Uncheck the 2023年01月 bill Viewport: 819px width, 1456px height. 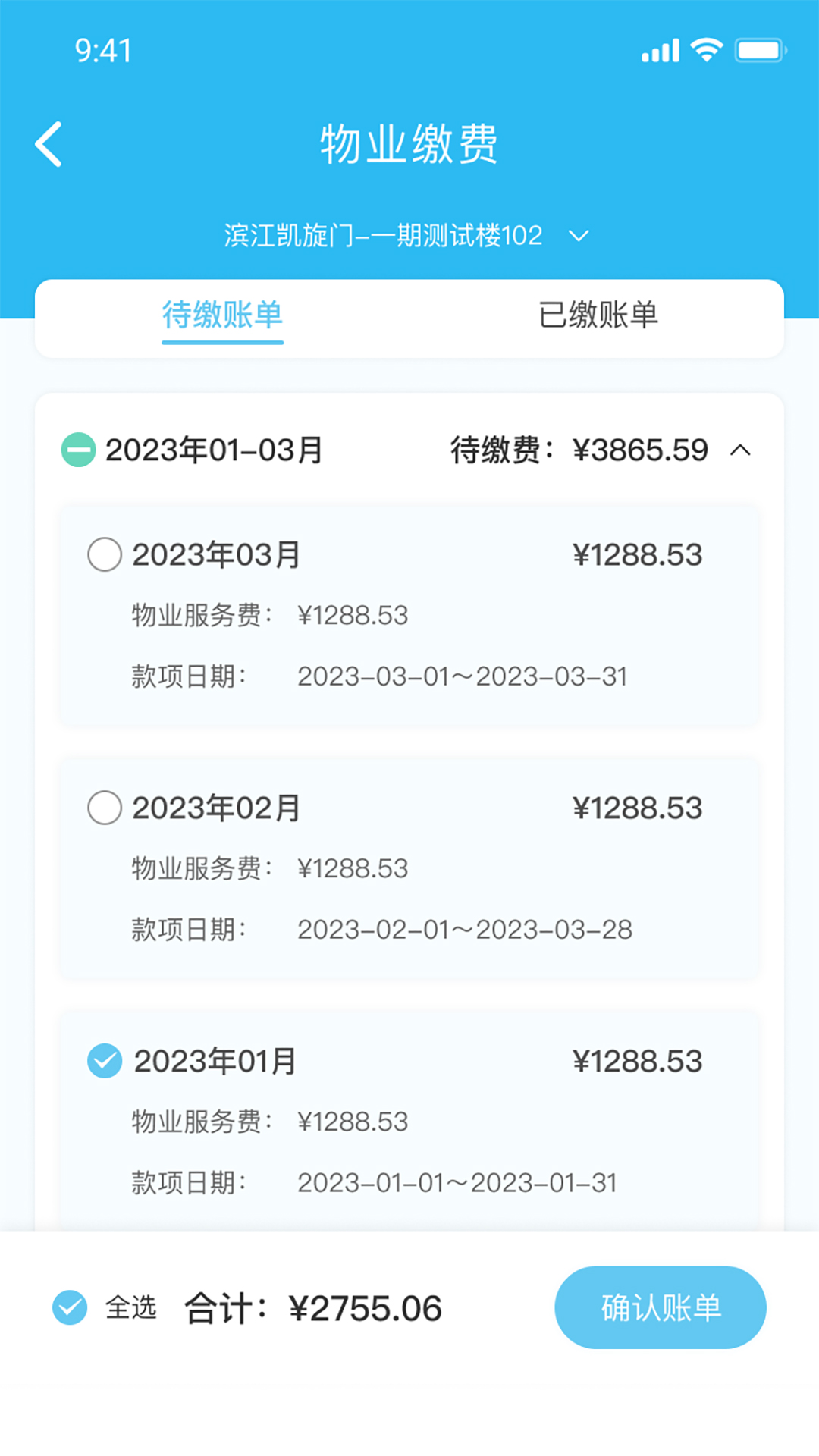coord(105,1061)
